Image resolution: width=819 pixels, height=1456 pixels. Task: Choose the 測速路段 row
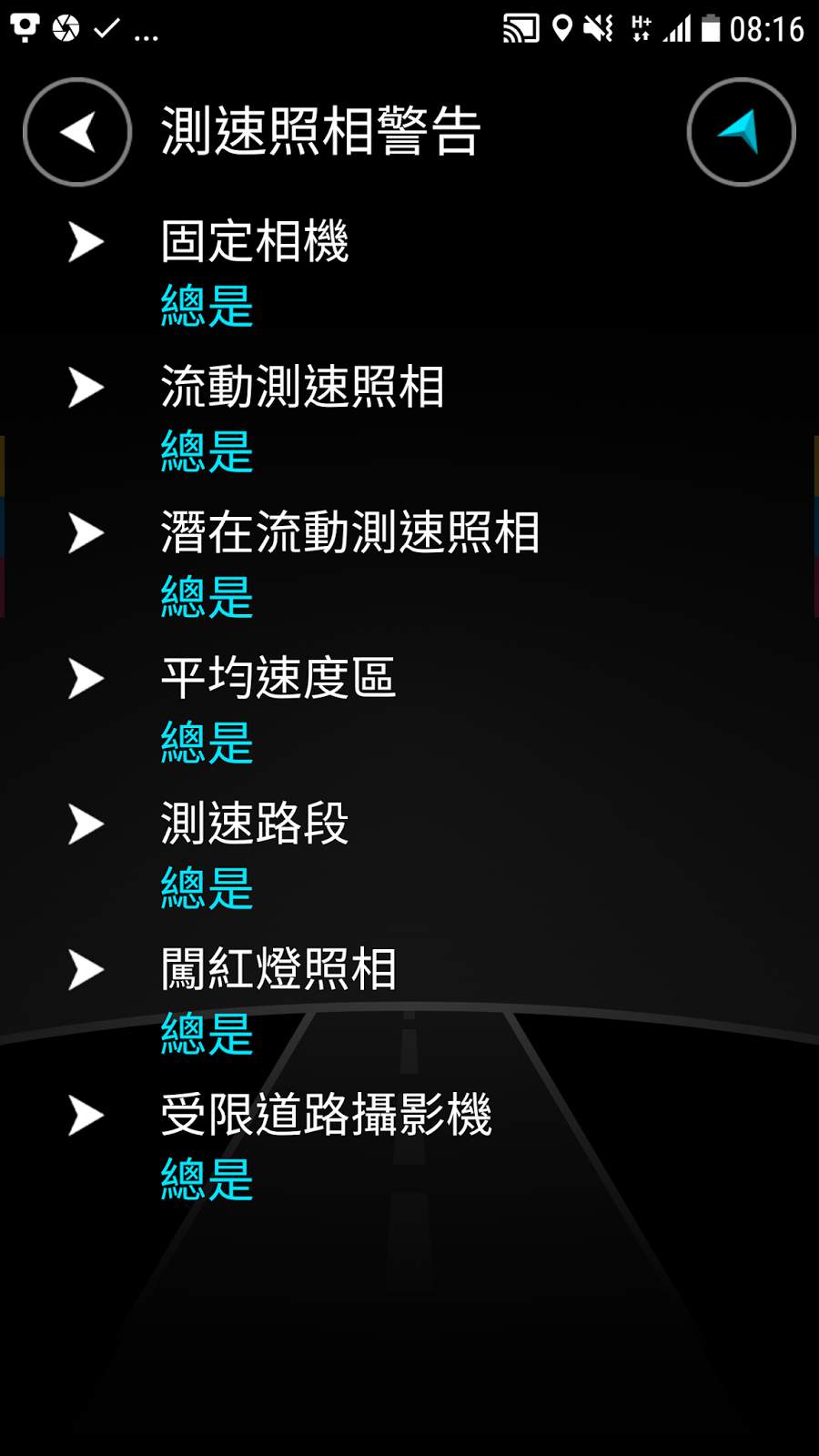point(409,855)
